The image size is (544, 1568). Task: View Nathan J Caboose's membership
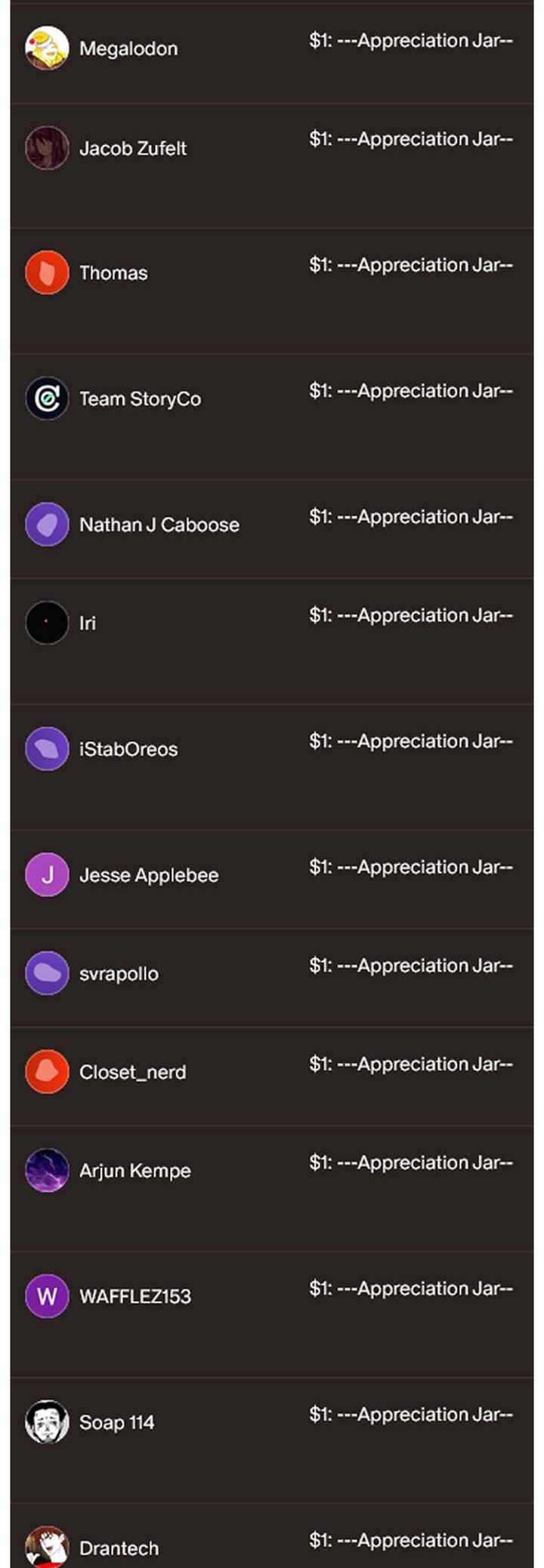pyautogui.click(x=159, y=525)
